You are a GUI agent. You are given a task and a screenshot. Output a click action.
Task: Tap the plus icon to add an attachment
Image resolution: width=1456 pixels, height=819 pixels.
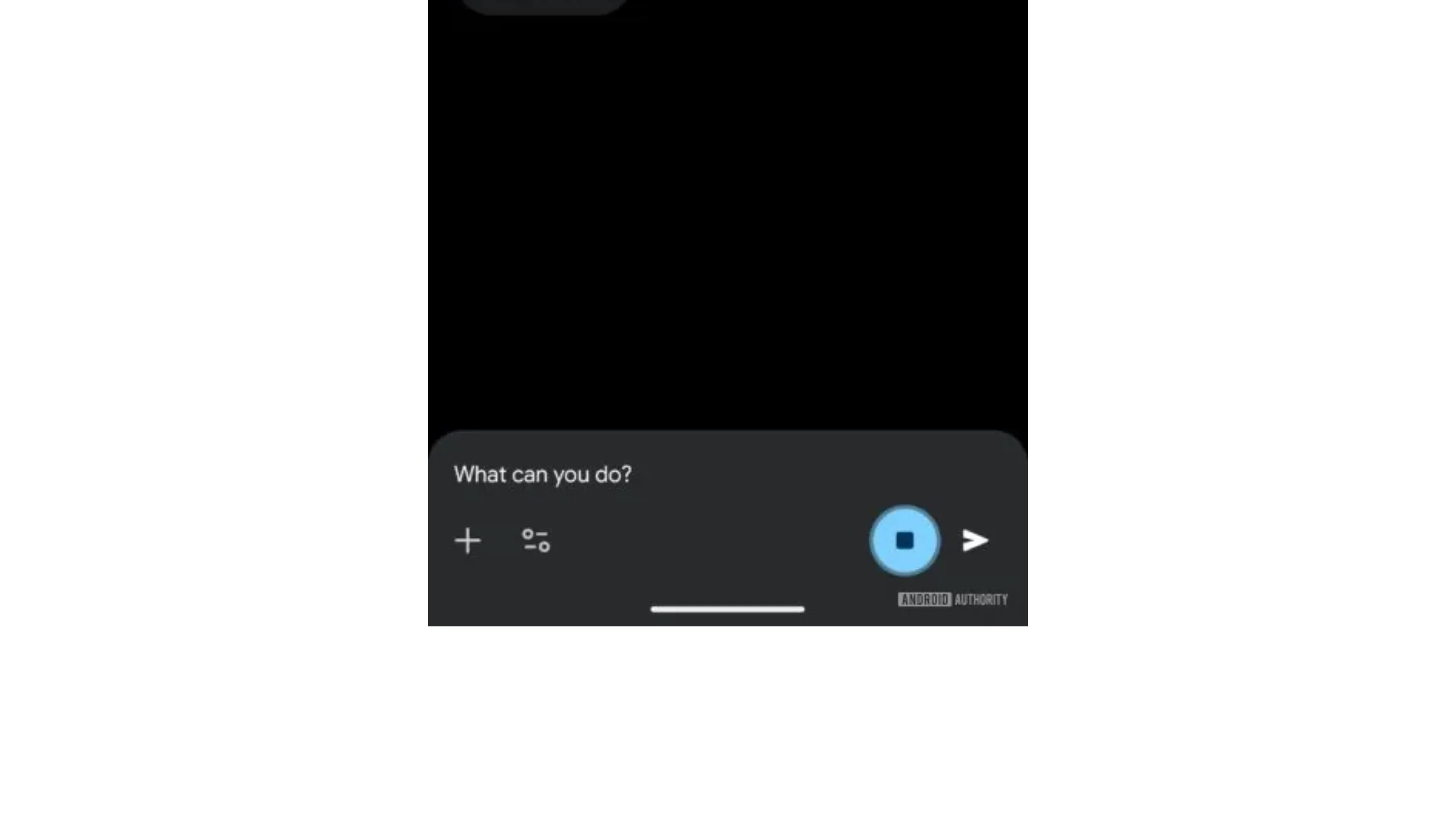[468, 541]
